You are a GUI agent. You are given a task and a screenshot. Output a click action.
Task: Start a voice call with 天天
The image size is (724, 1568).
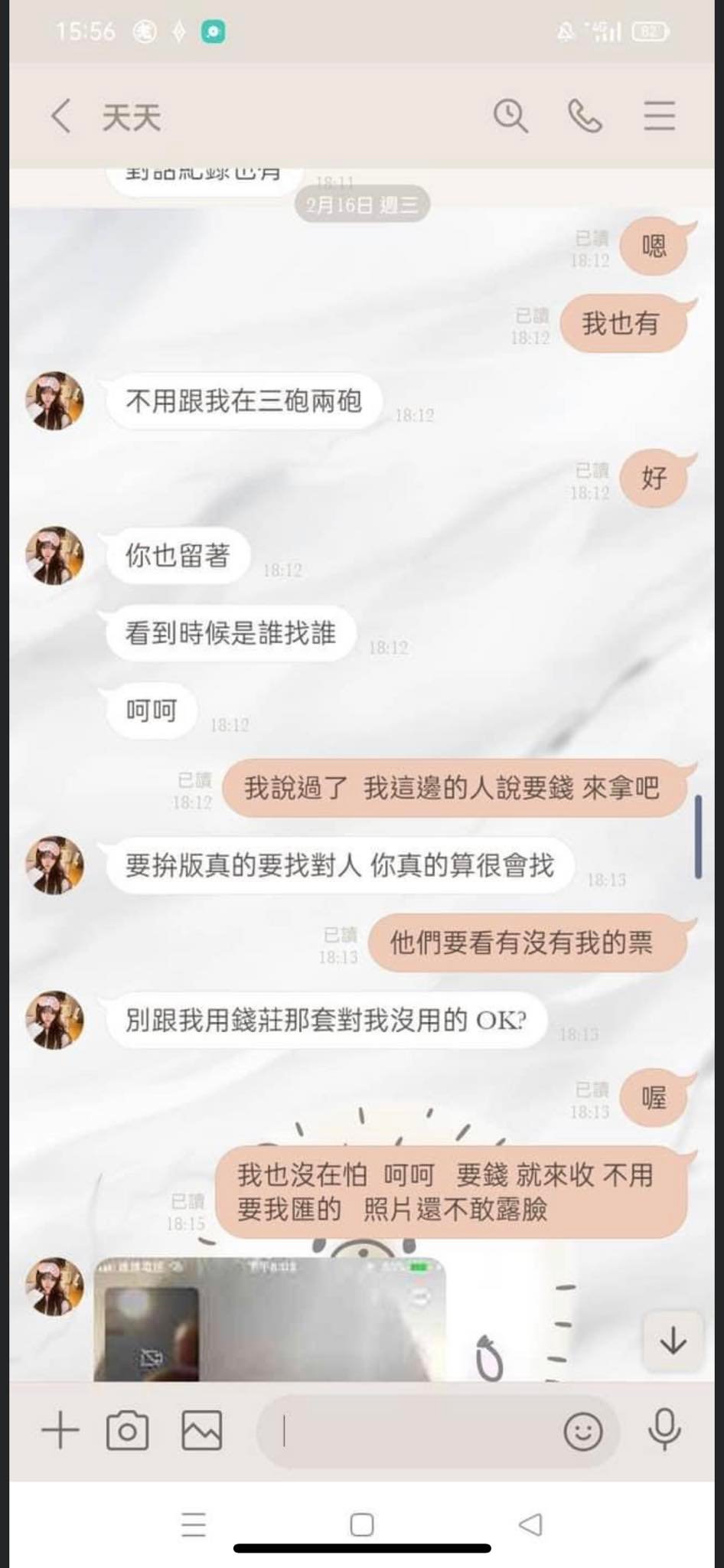point(585,117)
